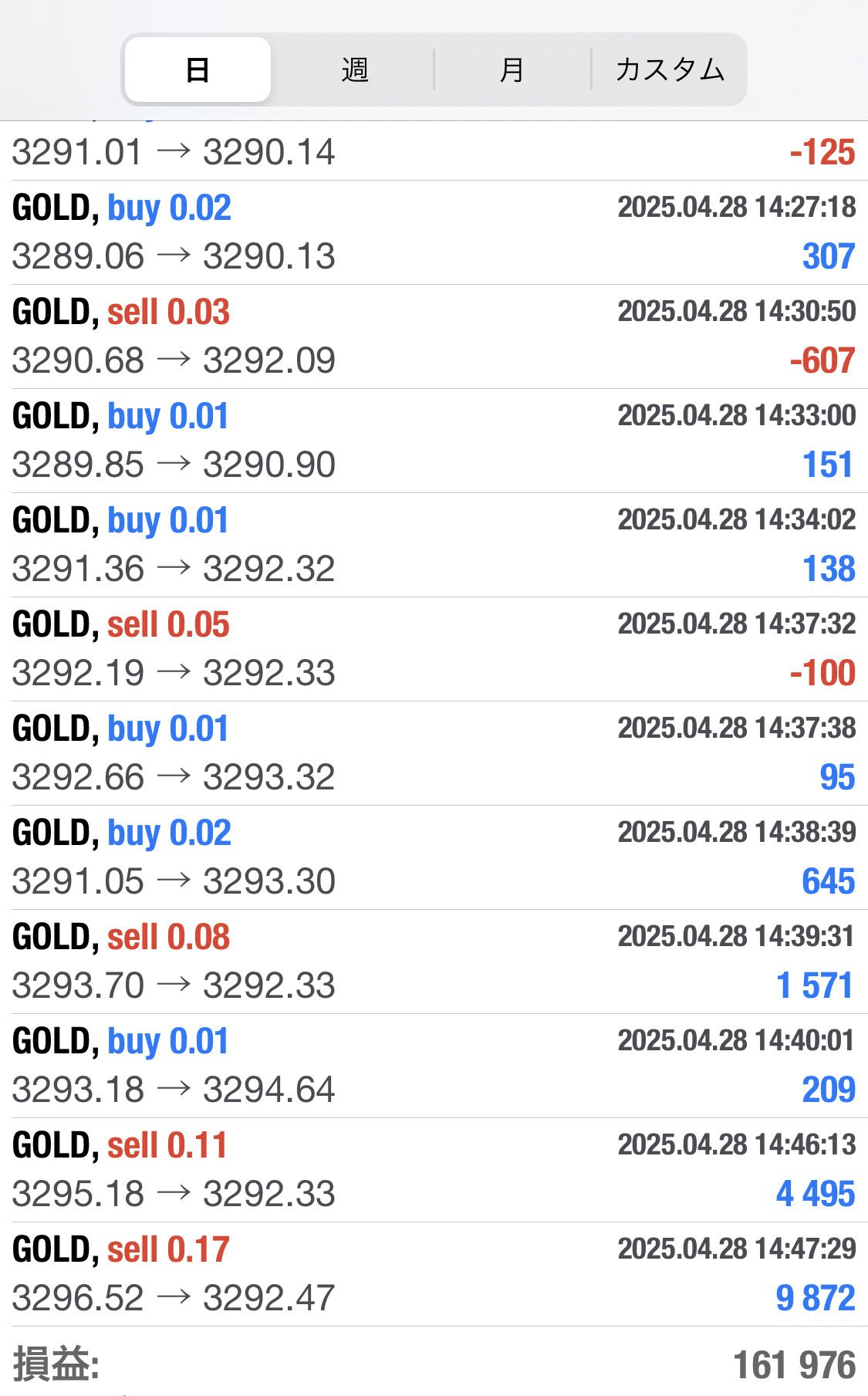View the GOLD sell 0.11 trade at 14:46:13
The image size is (868, 1396).
[x=434, y=1170]
